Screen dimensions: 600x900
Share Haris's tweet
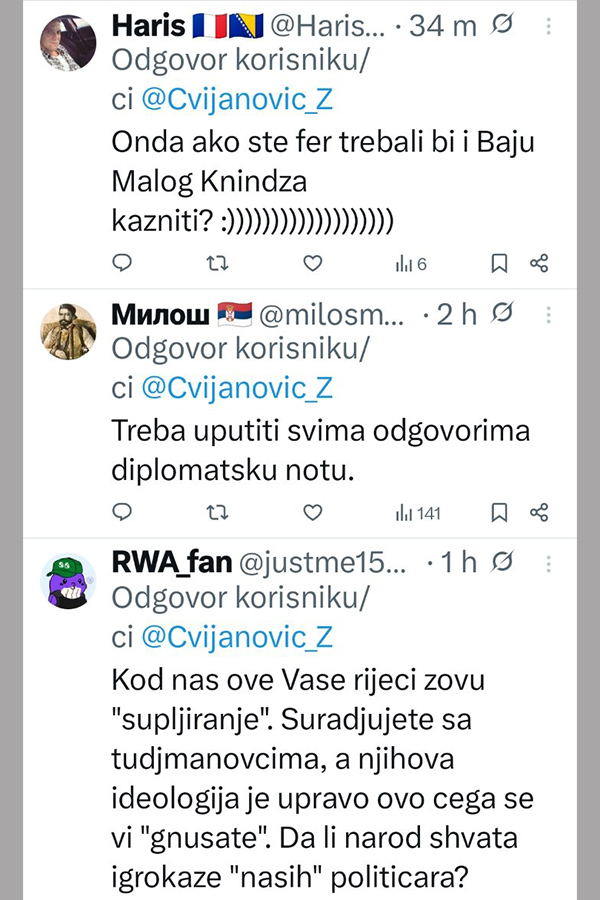539,263
